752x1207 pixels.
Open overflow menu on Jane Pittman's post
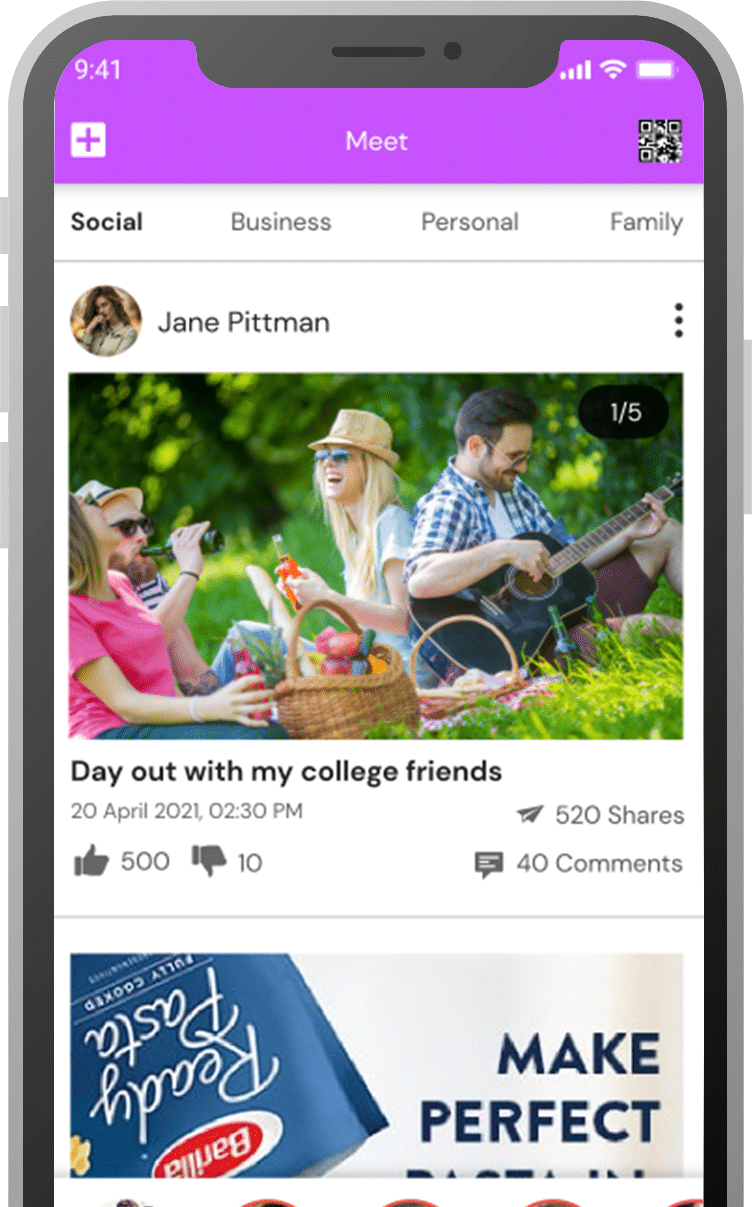pos(679,321)
